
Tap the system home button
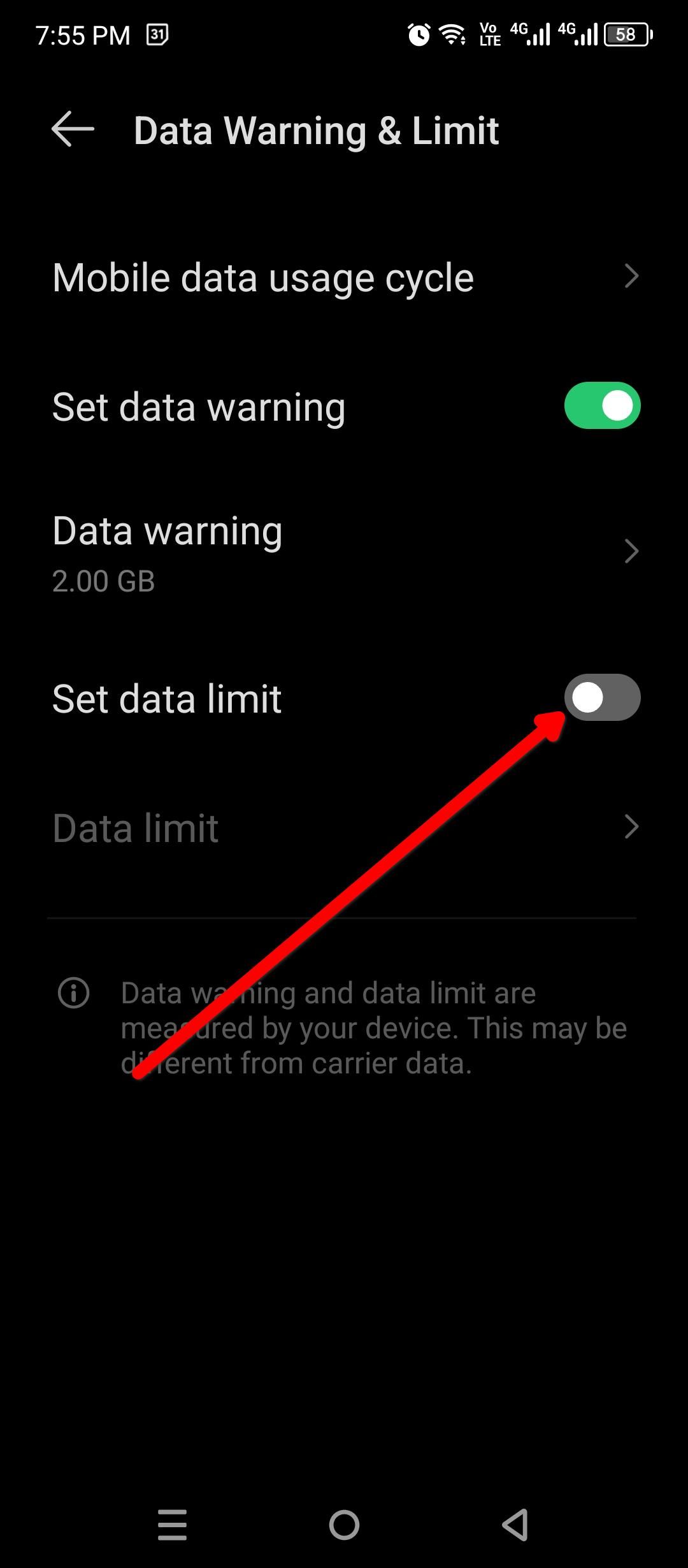pyautogui.click(x=344, y=1525)
